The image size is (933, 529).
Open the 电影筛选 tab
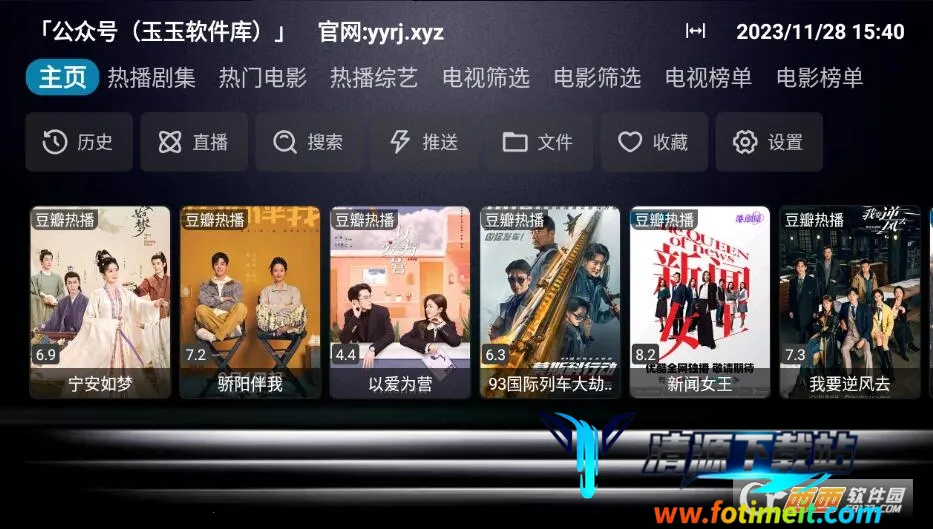pyautogui.click(x=597, y=78)
